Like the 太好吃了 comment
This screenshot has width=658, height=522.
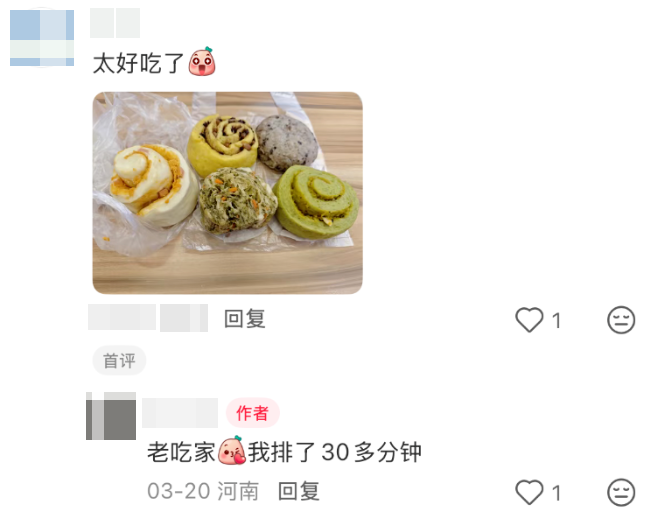[x=529, y=320]
